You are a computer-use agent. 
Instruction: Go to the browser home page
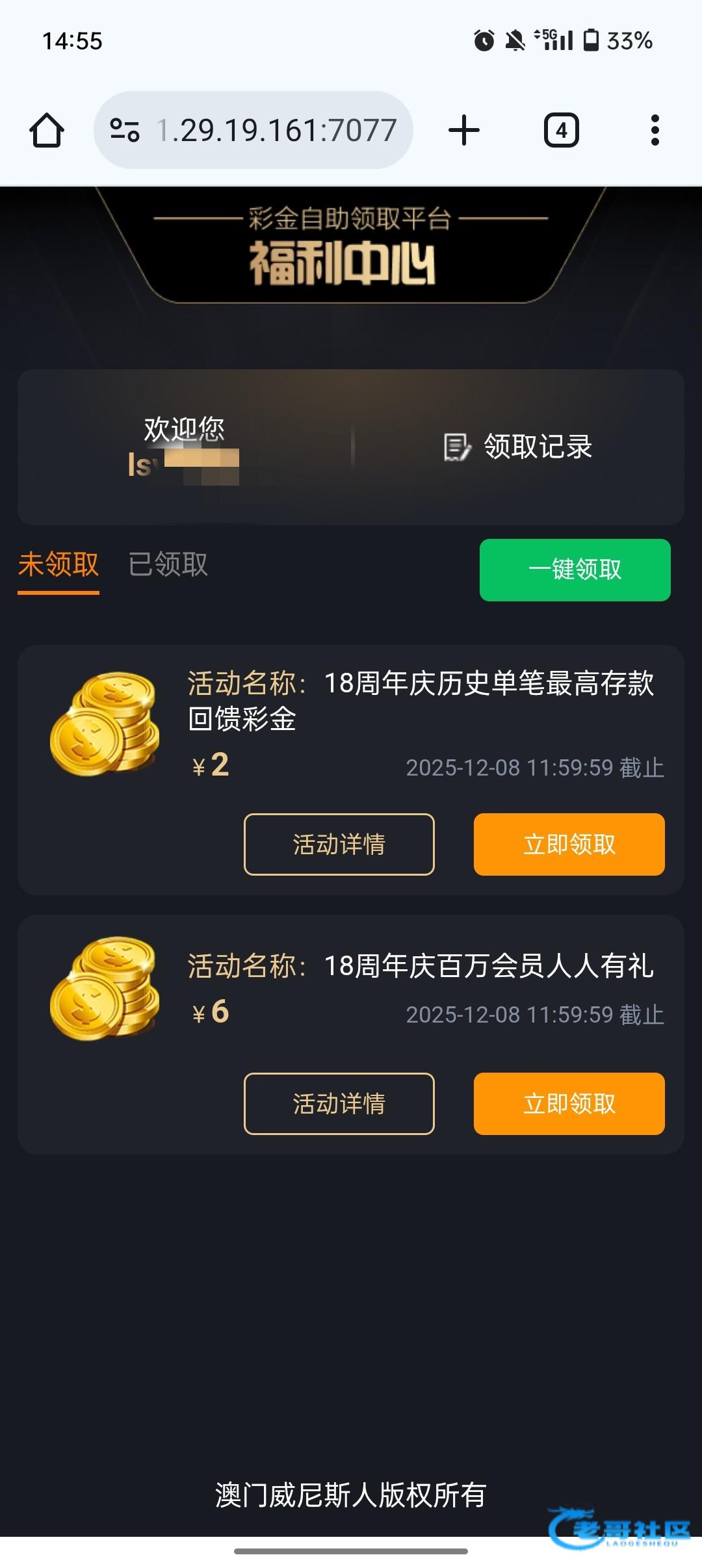coord(47,130)
